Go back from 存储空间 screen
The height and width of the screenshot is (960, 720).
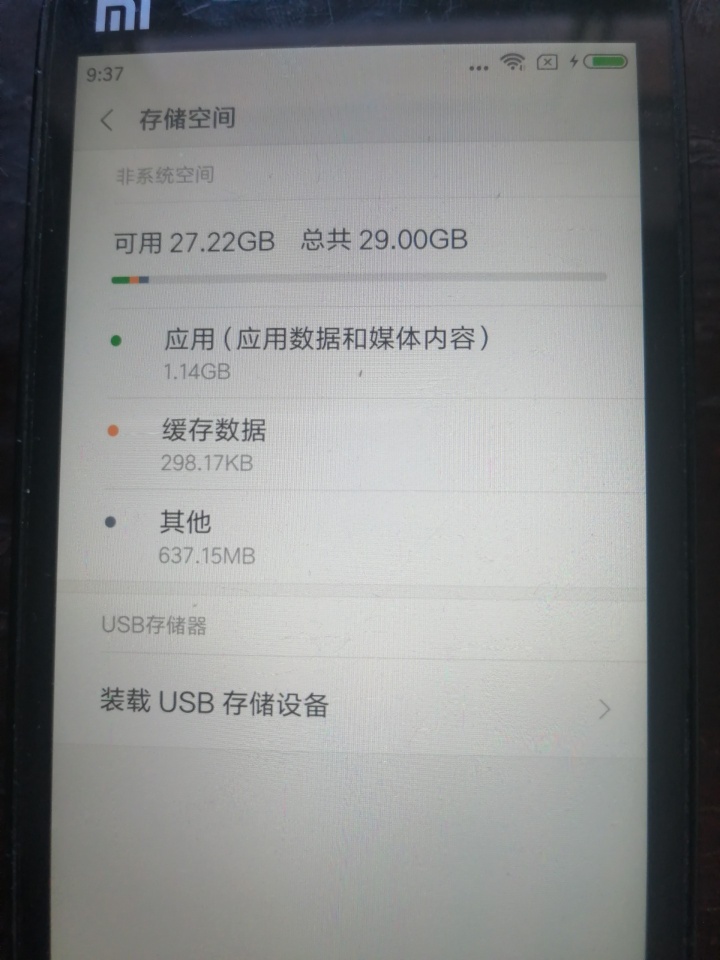(108, 121)
